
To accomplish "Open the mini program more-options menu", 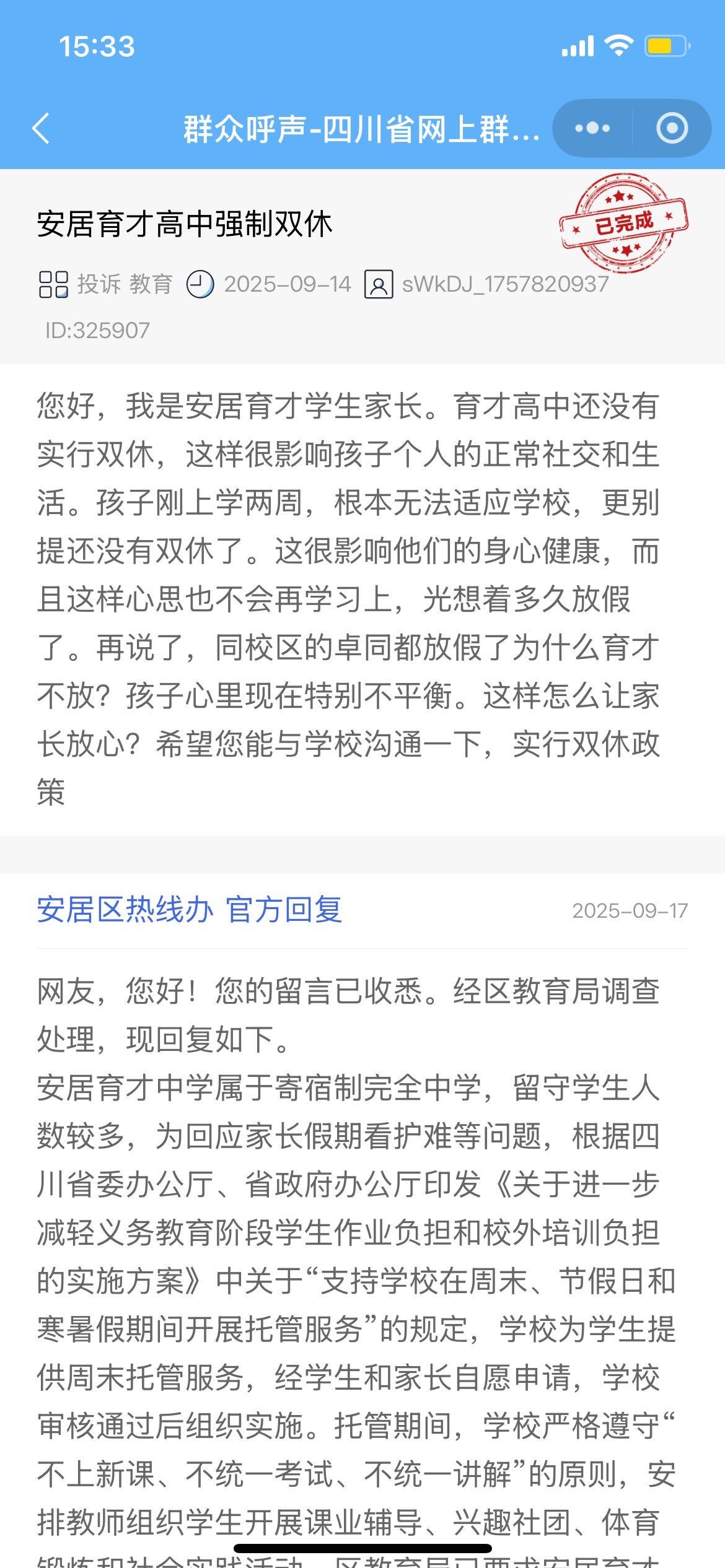I will pyautogui.click(x=592, y=129).
